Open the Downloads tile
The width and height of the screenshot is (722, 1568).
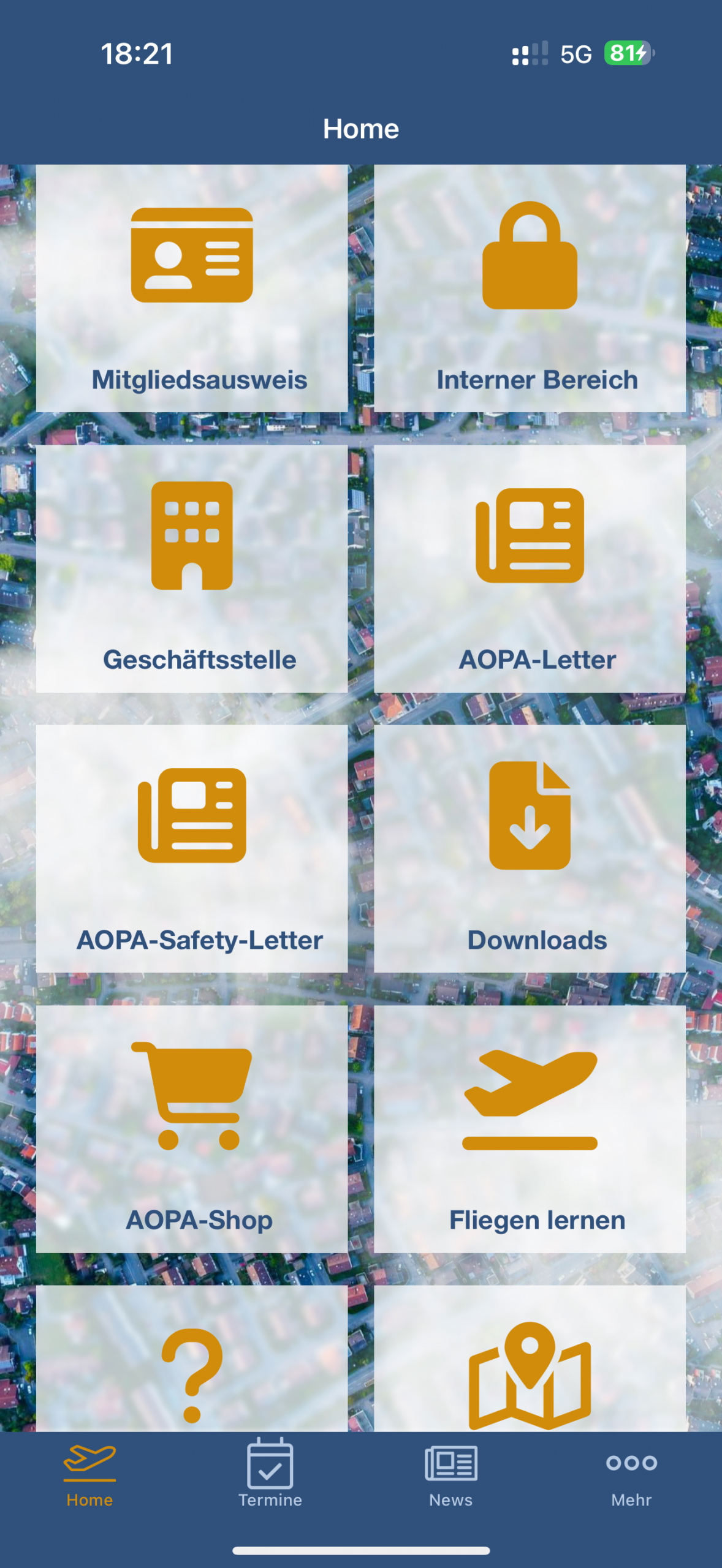[x=530, y=848]
